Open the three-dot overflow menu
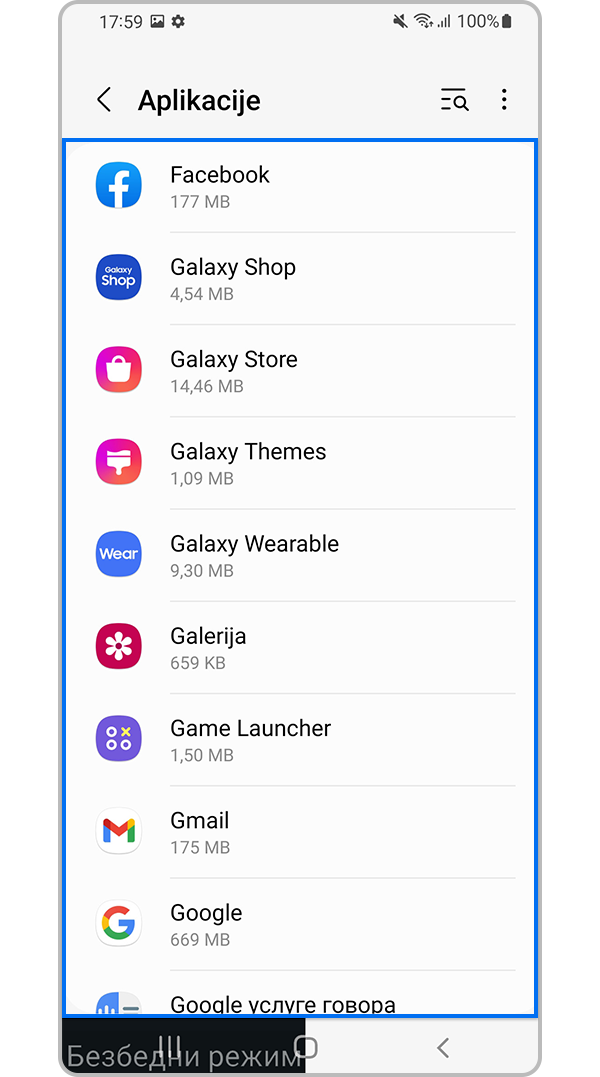Screen dimensions: 600x1077 pos(504,100)
